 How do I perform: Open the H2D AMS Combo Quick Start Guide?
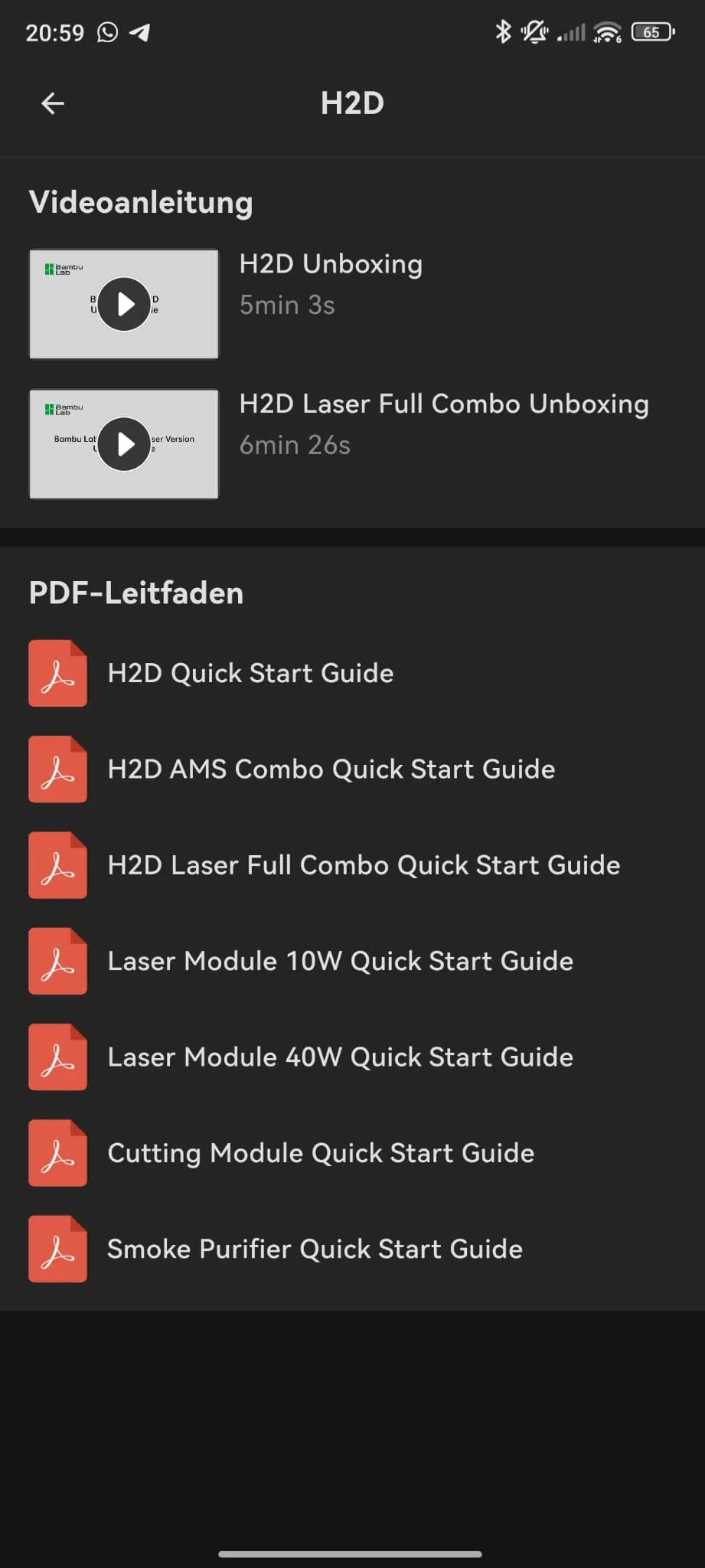tap(331, 769)
